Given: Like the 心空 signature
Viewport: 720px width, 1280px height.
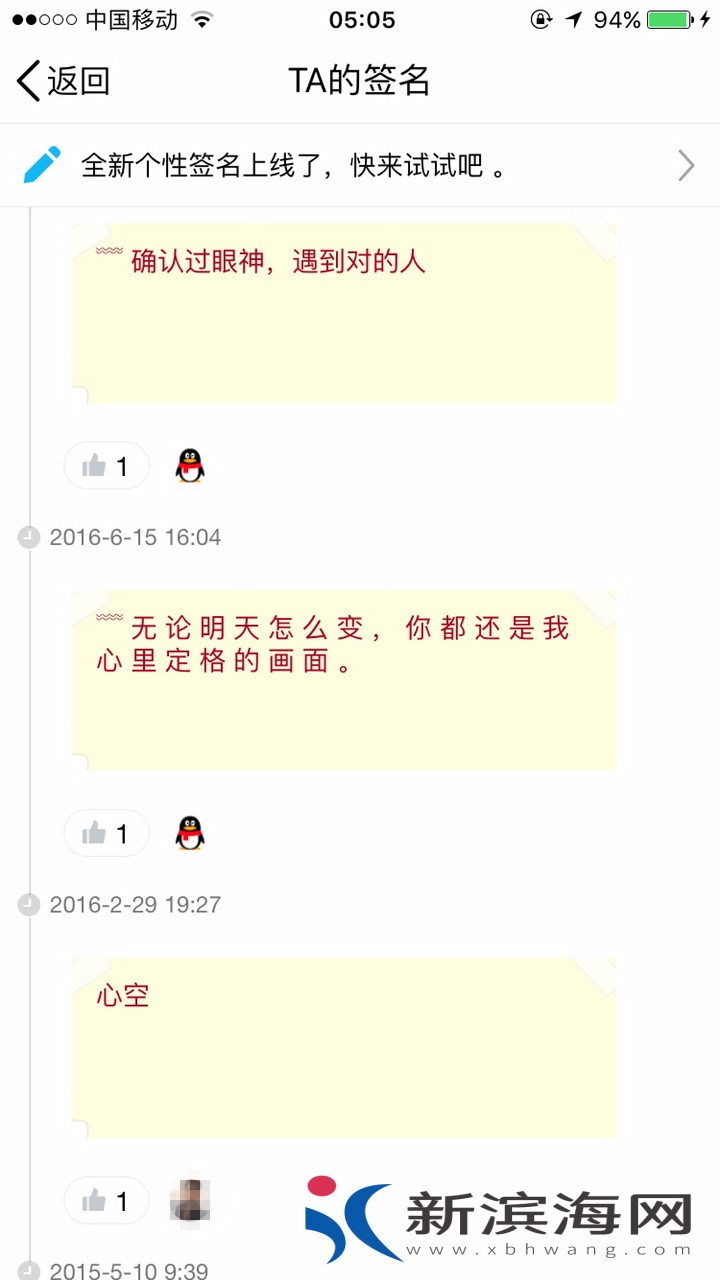Looking at the screenshot, I should 106,1200.
